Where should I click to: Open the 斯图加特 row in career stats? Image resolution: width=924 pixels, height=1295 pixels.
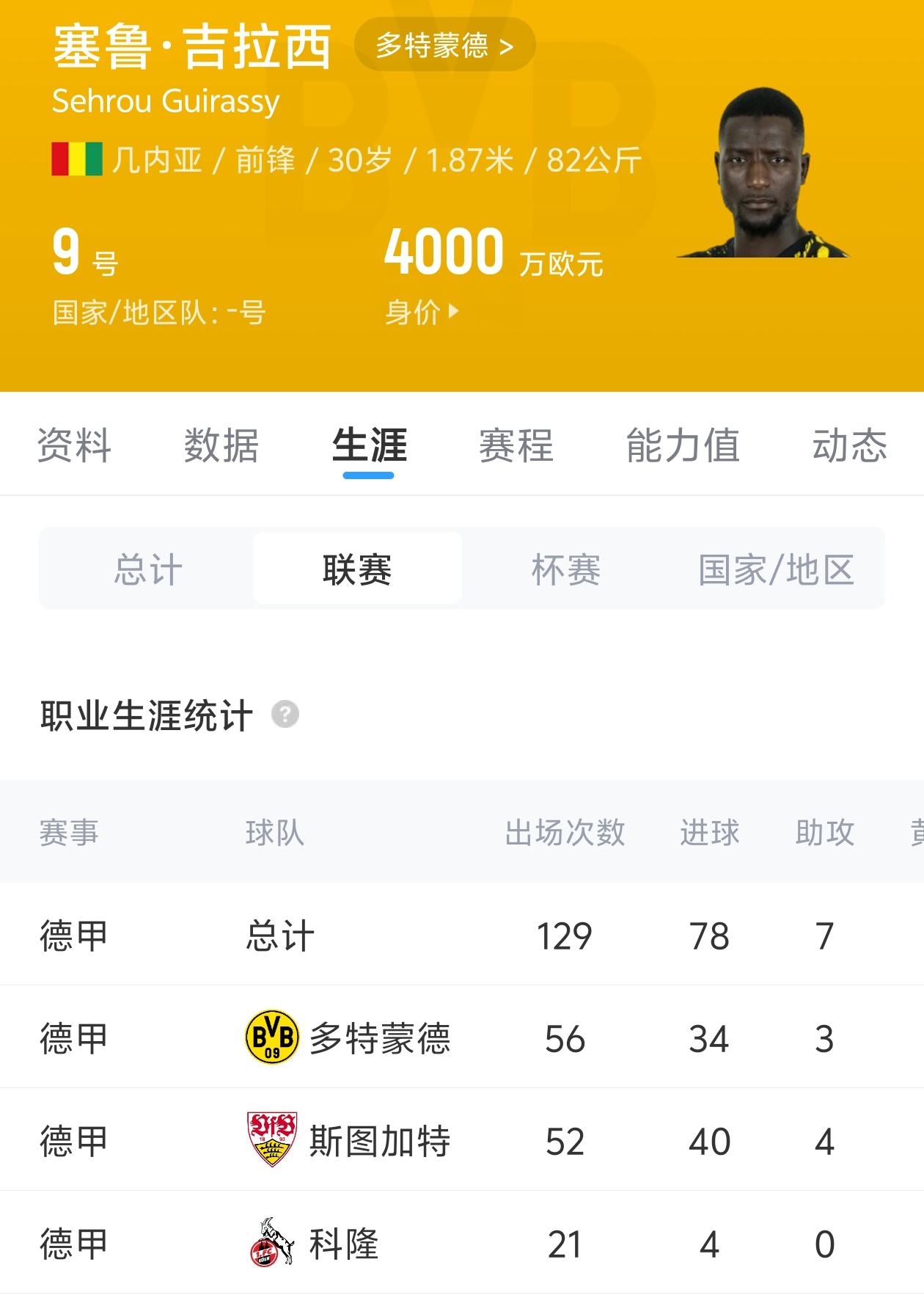[379, 1141]
